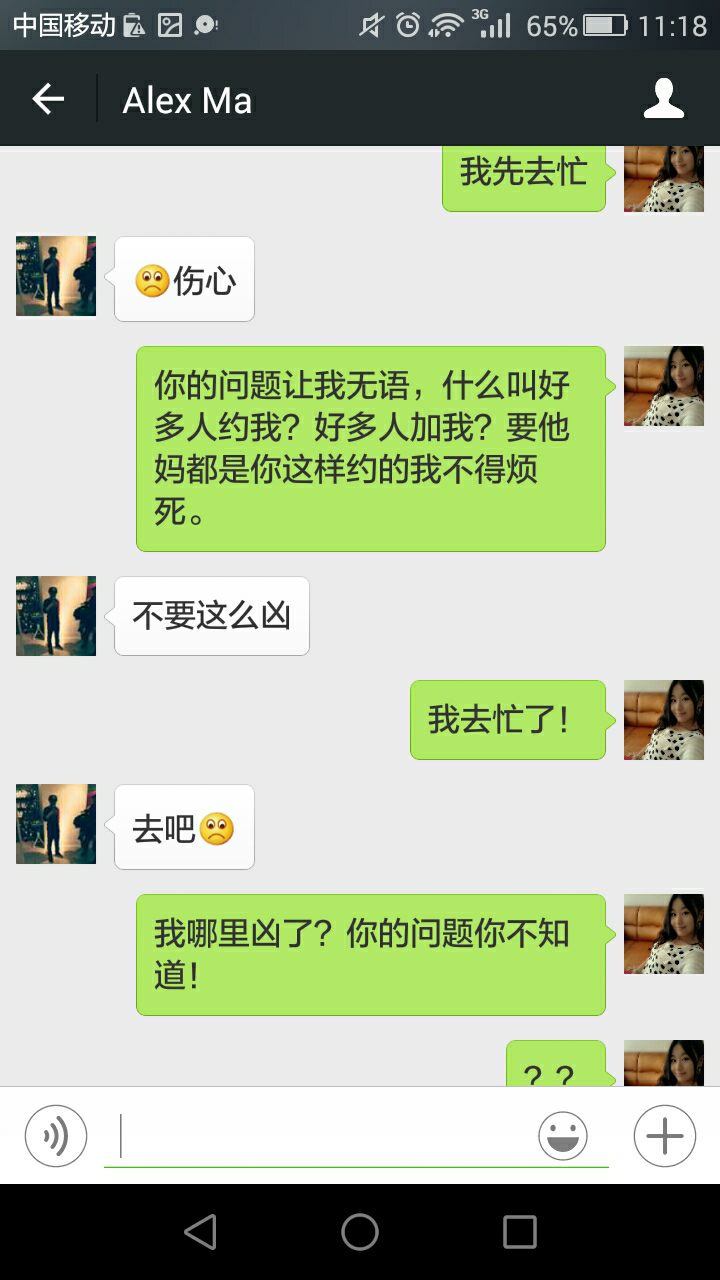
Task: Open the emoji picker
Action: pyautogui.click(x=561, y=1135)
